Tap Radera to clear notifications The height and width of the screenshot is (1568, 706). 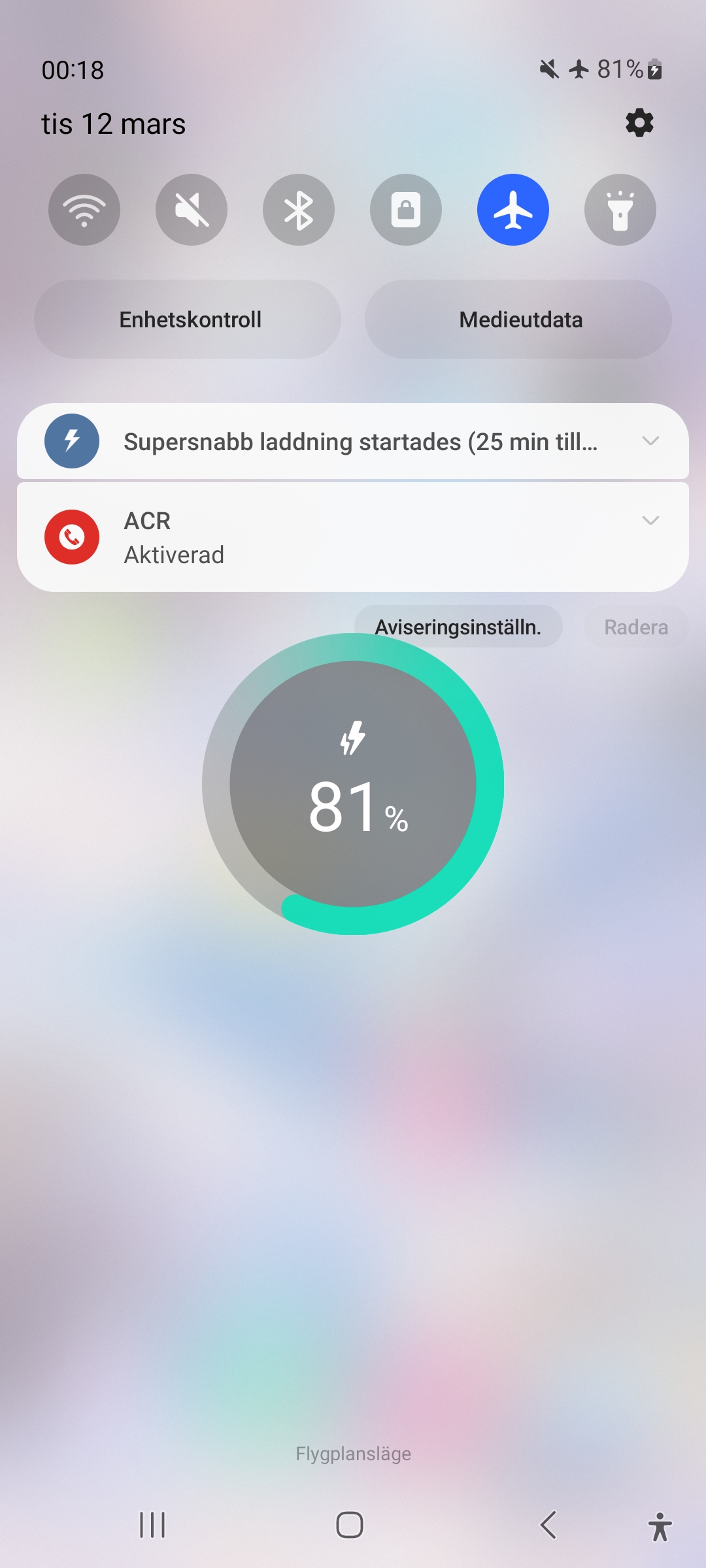635,627
